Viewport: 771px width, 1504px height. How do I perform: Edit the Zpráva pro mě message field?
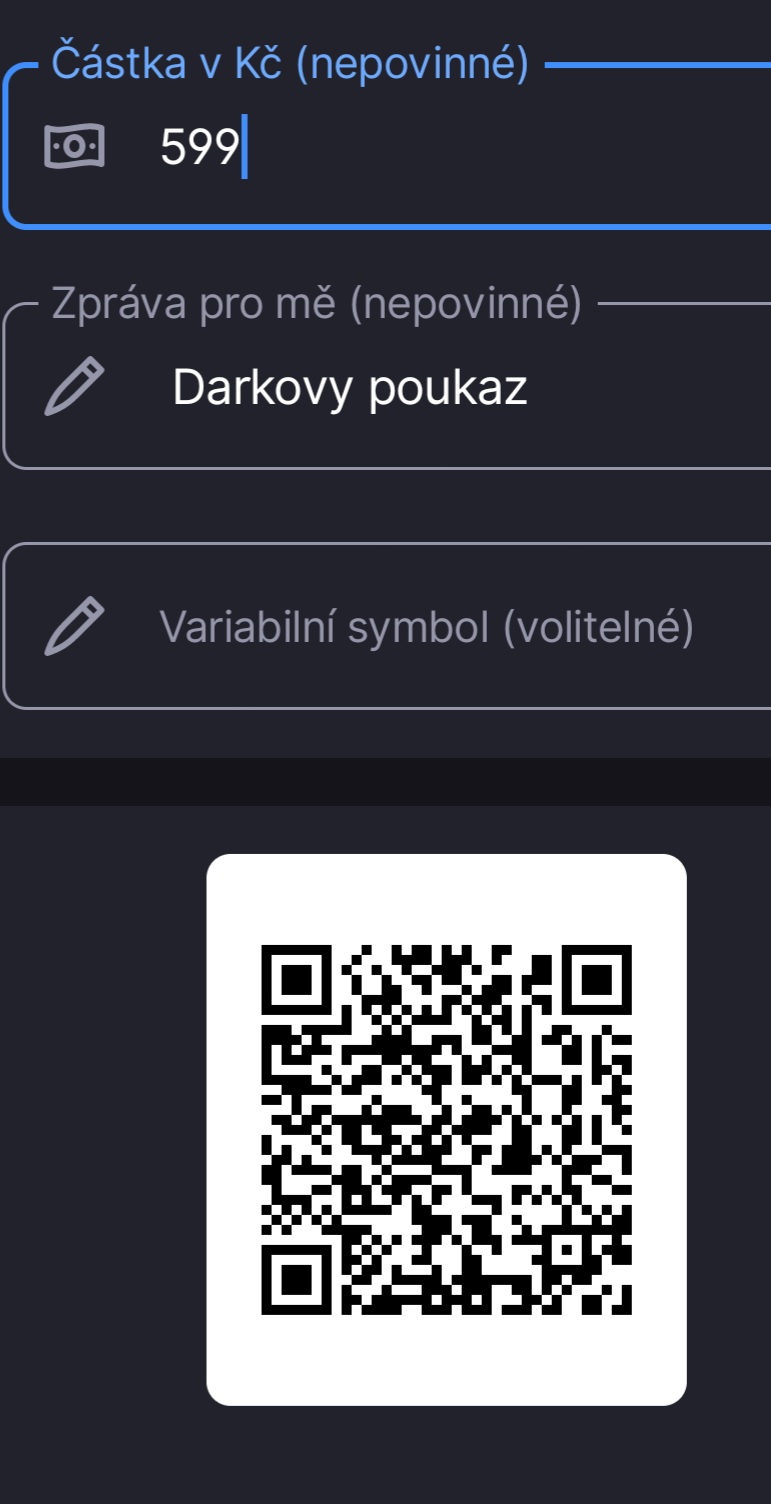click(387, 386)
